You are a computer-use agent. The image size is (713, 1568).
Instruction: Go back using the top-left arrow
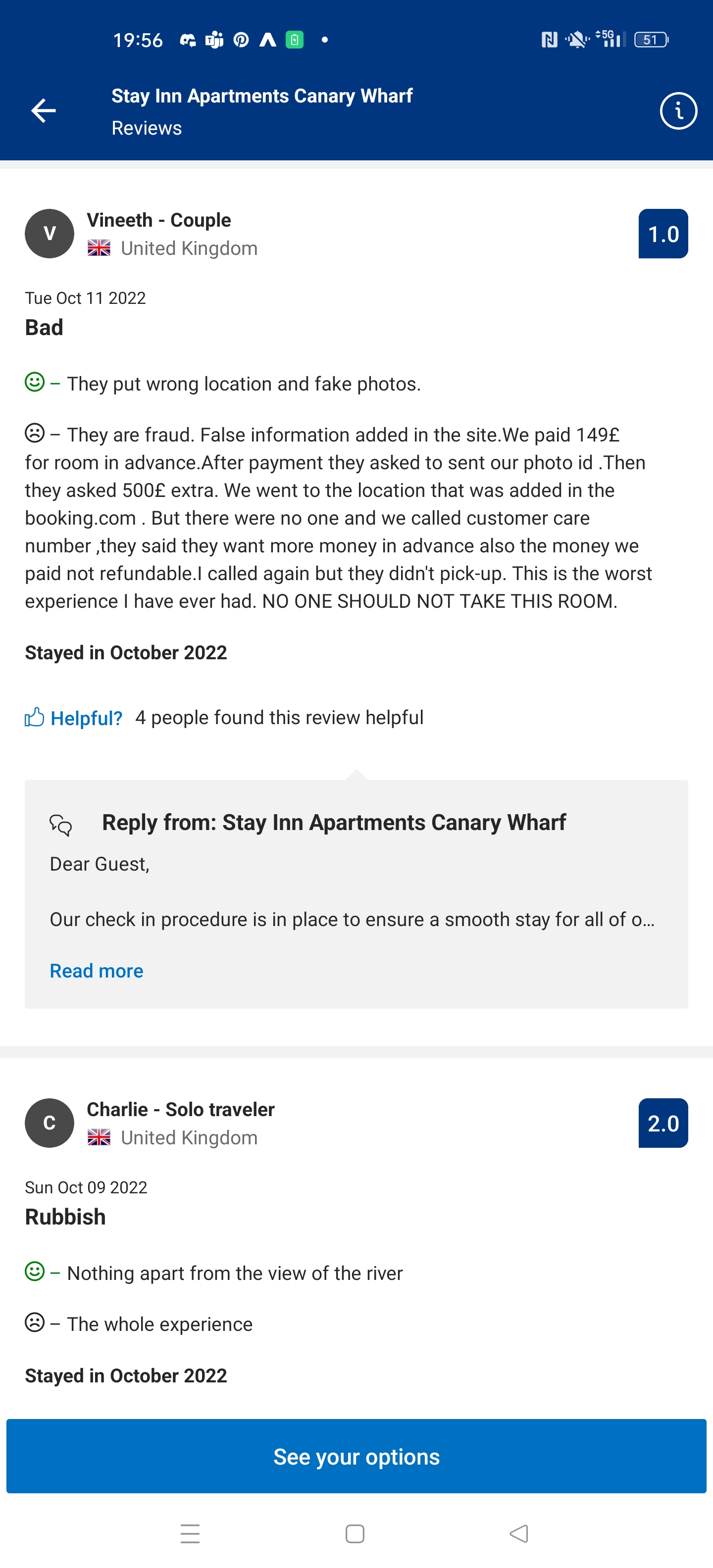(43, 111)
